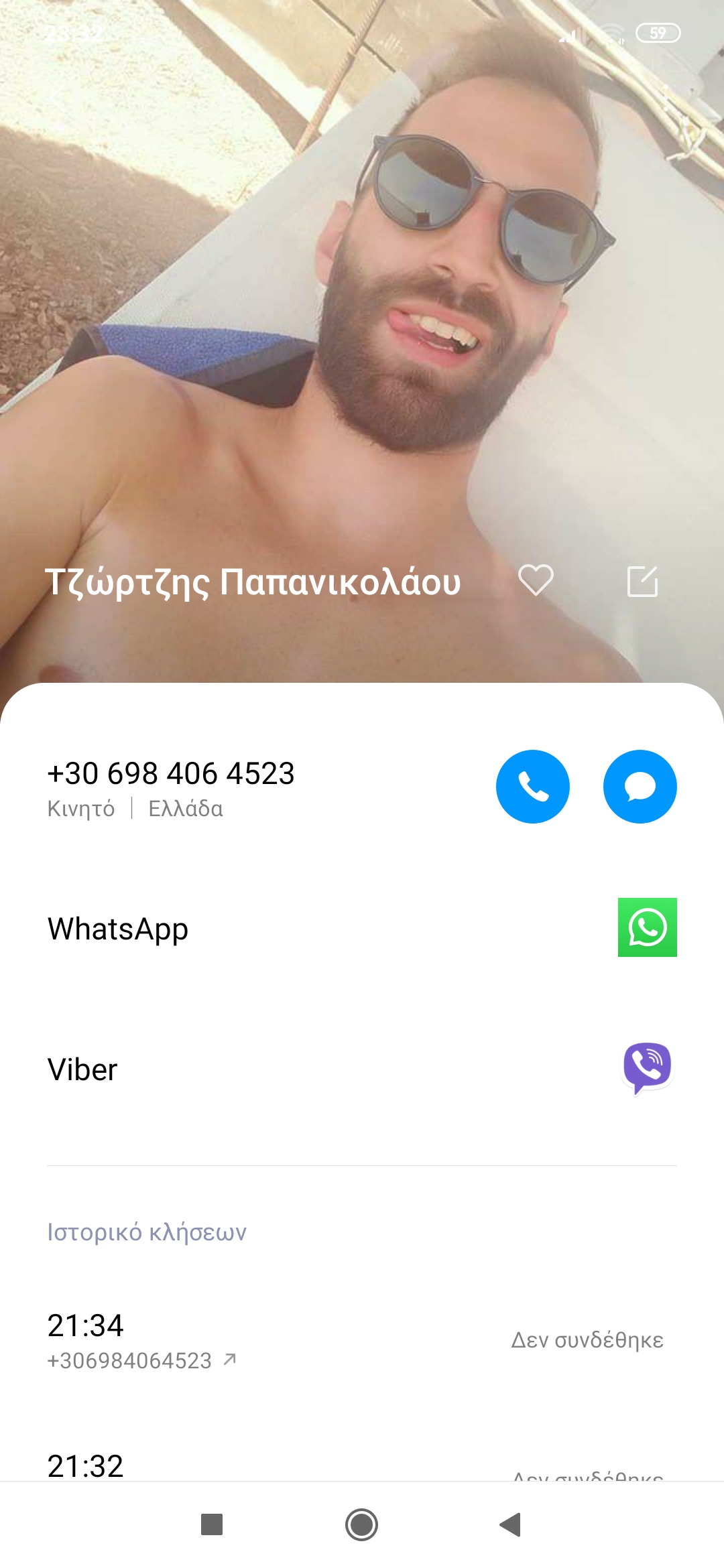Open the Viber contact option
Screen dimensions: 724x1568
pyautogui.click(x=647, y=1068)
